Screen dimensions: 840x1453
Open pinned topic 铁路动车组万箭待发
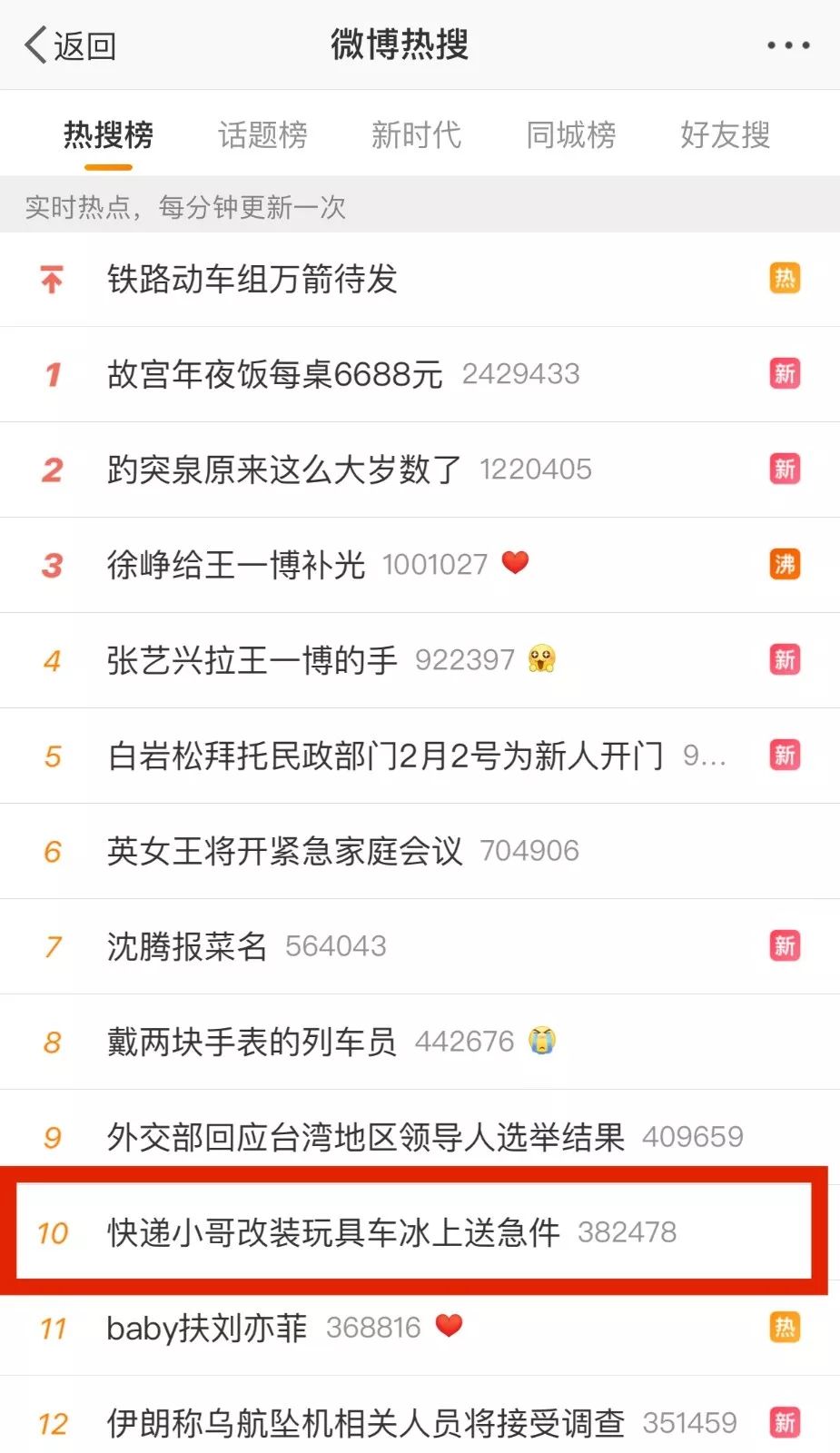pyautogui.click(x=252, y=279)
